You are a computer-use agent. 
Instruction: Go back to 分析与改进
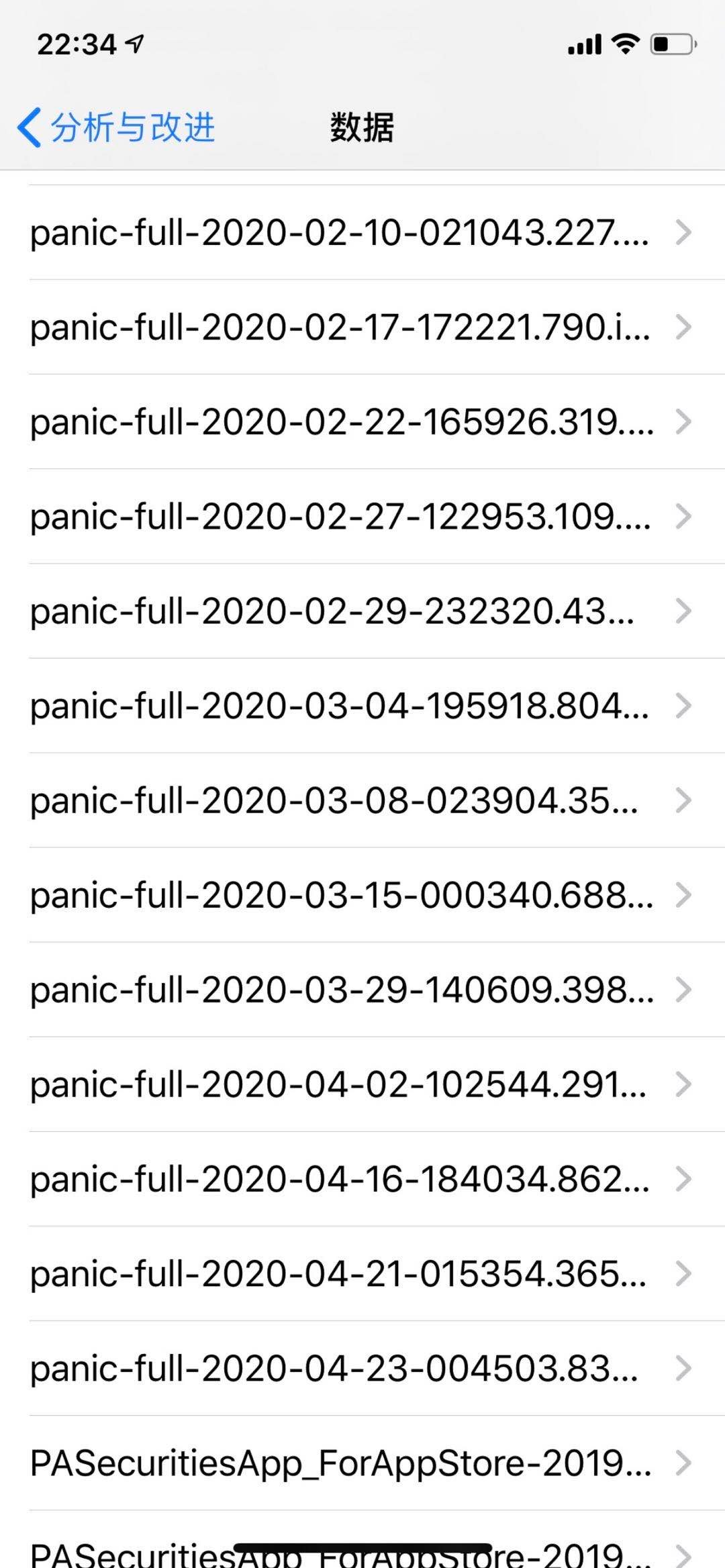click(x=115, y=127)
